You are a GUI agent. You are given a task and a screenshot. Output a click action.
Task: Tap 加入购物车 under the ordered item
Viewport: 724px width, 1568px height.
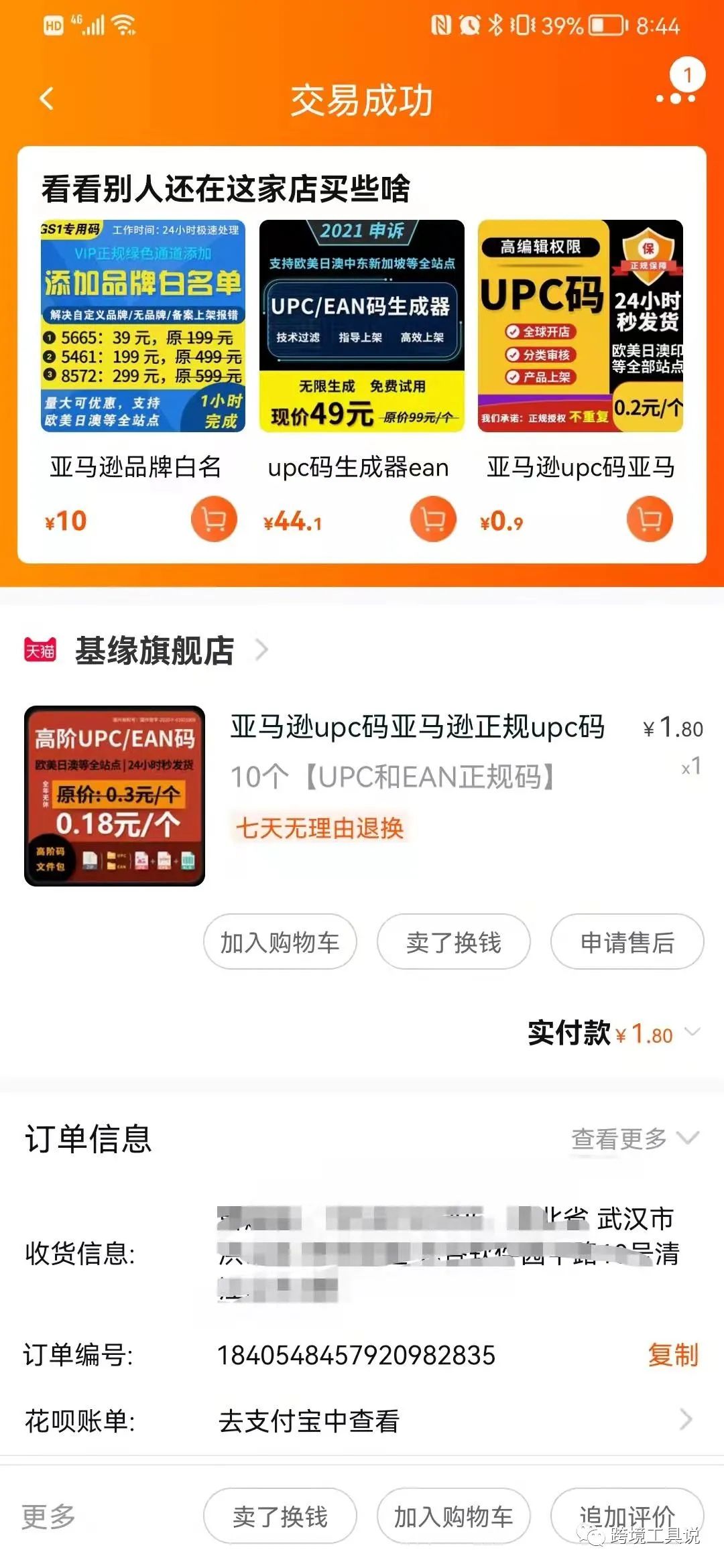[x=280, y=942]
